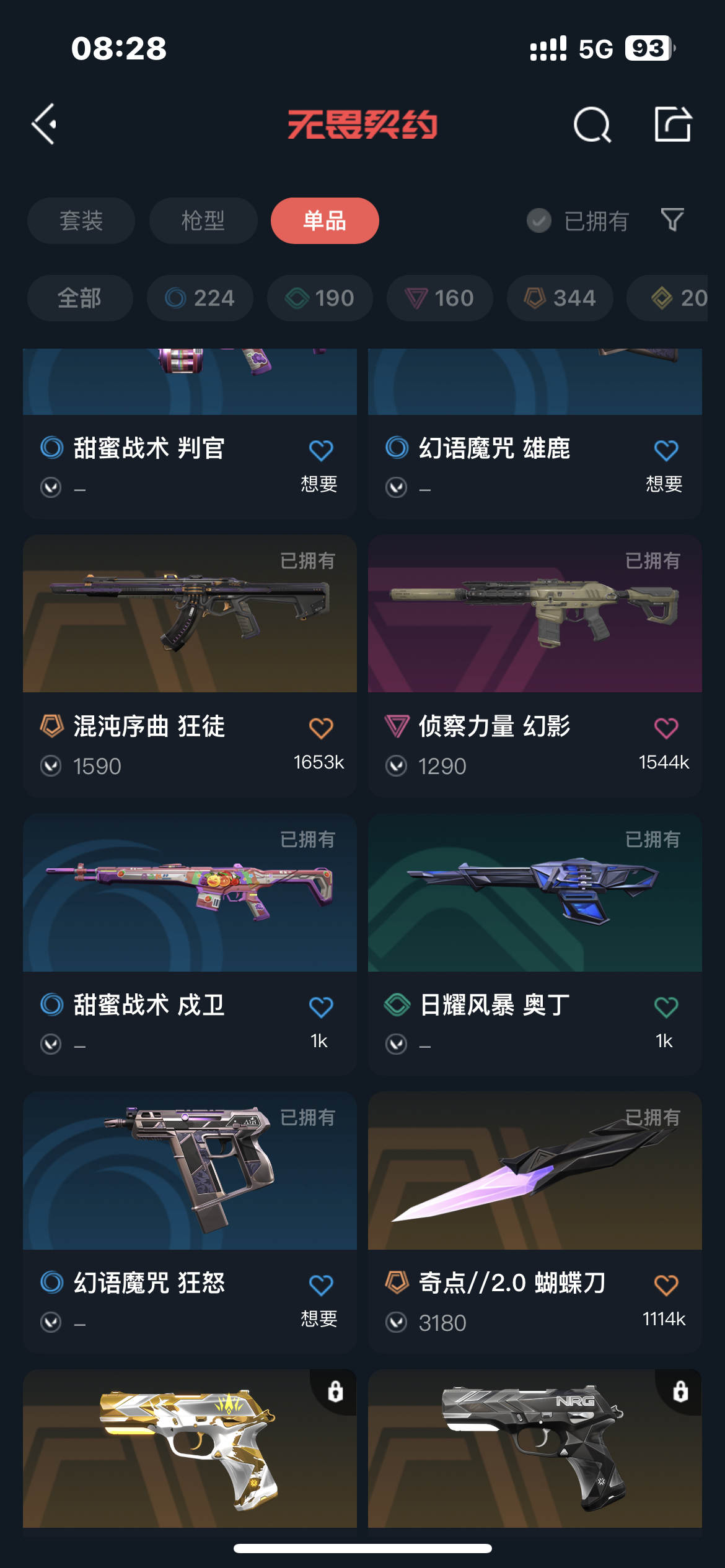Select the 单品 tab

(x=324, y=221)
